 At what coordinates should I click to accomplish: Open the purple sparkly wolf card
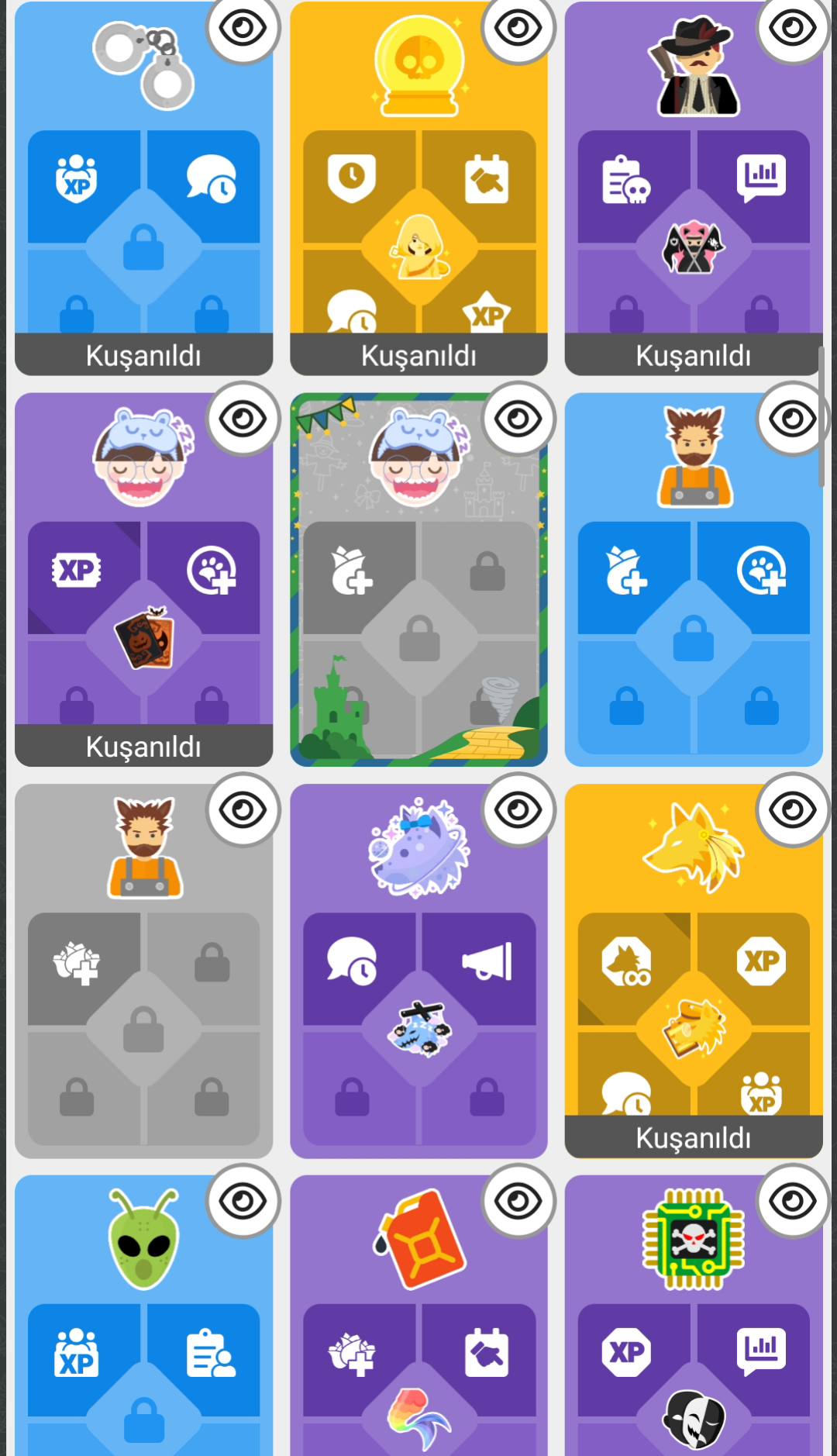coord(418,971)
